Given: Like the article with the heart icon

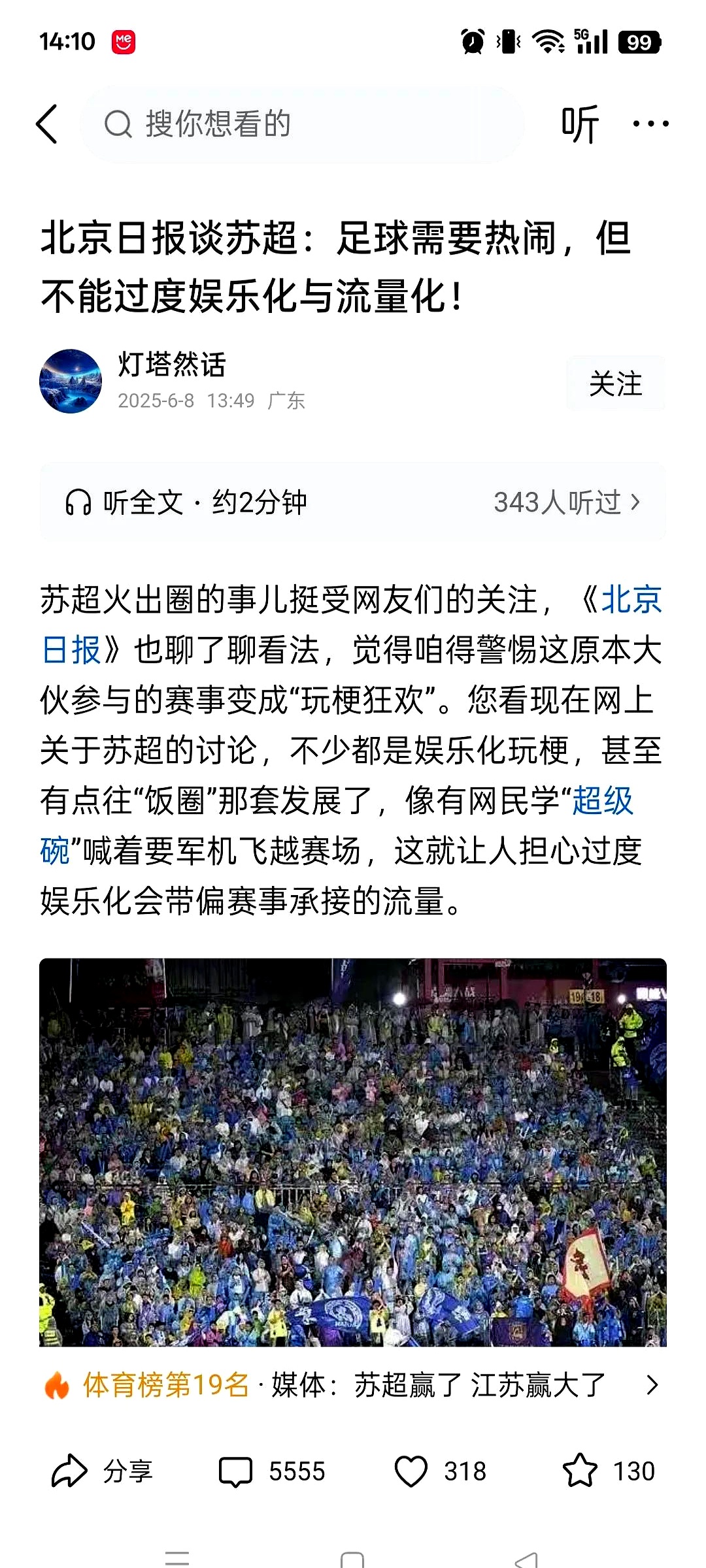Looking at the screenshot, I should [x=412, y=1471].
